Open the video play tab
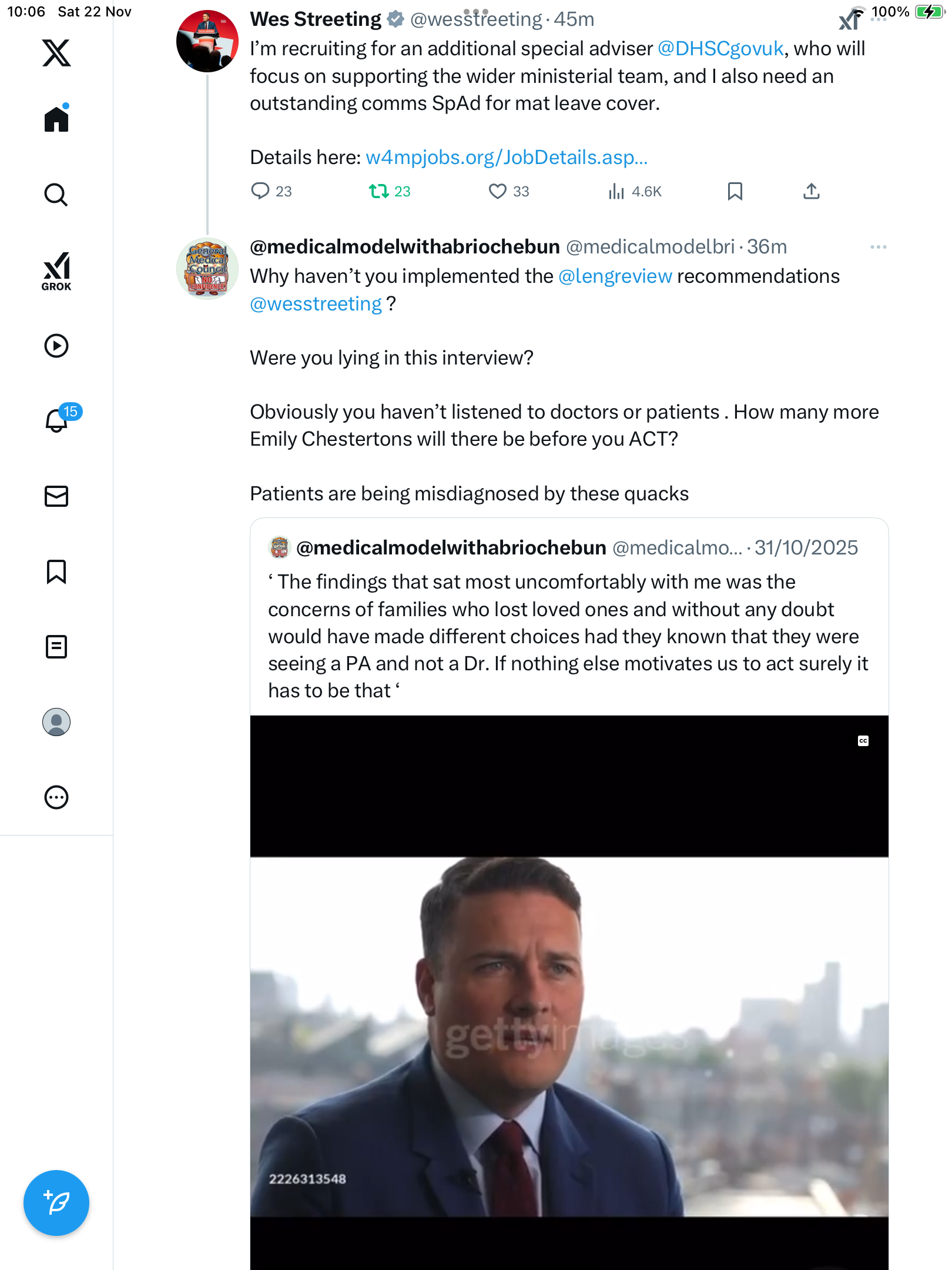This screenshot has width=952, height=1270. [56, 346]
